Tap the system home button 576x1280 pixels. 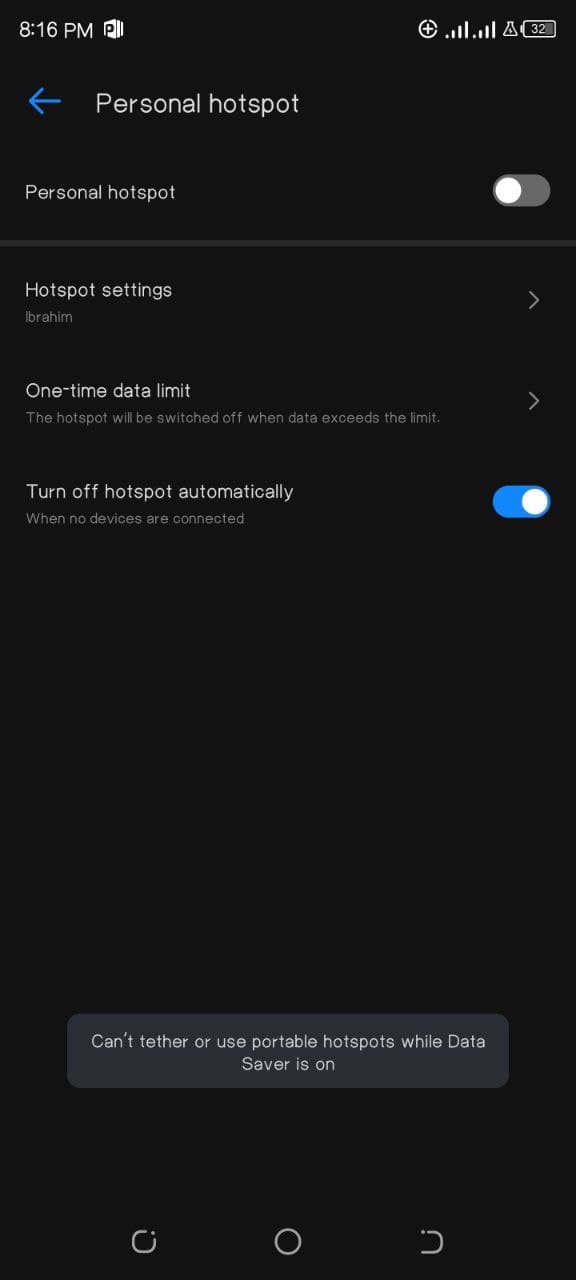(288, 1241)
